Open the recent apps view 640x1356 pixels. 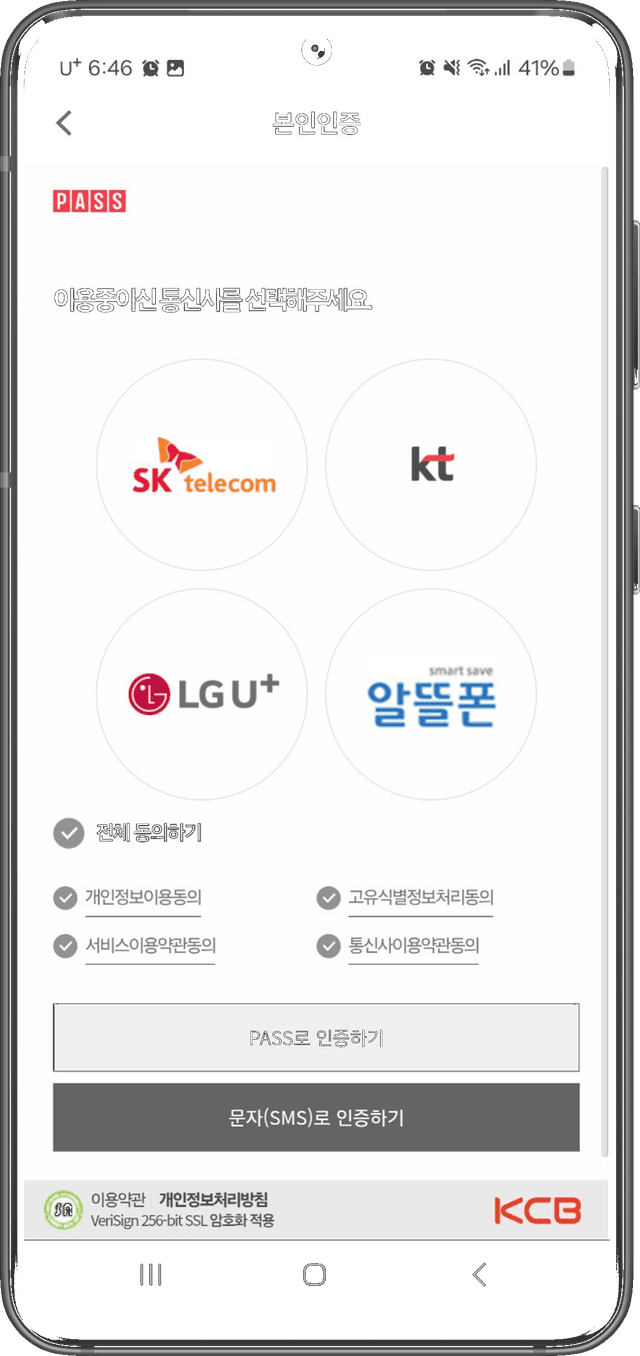[x=150, y=1274]
